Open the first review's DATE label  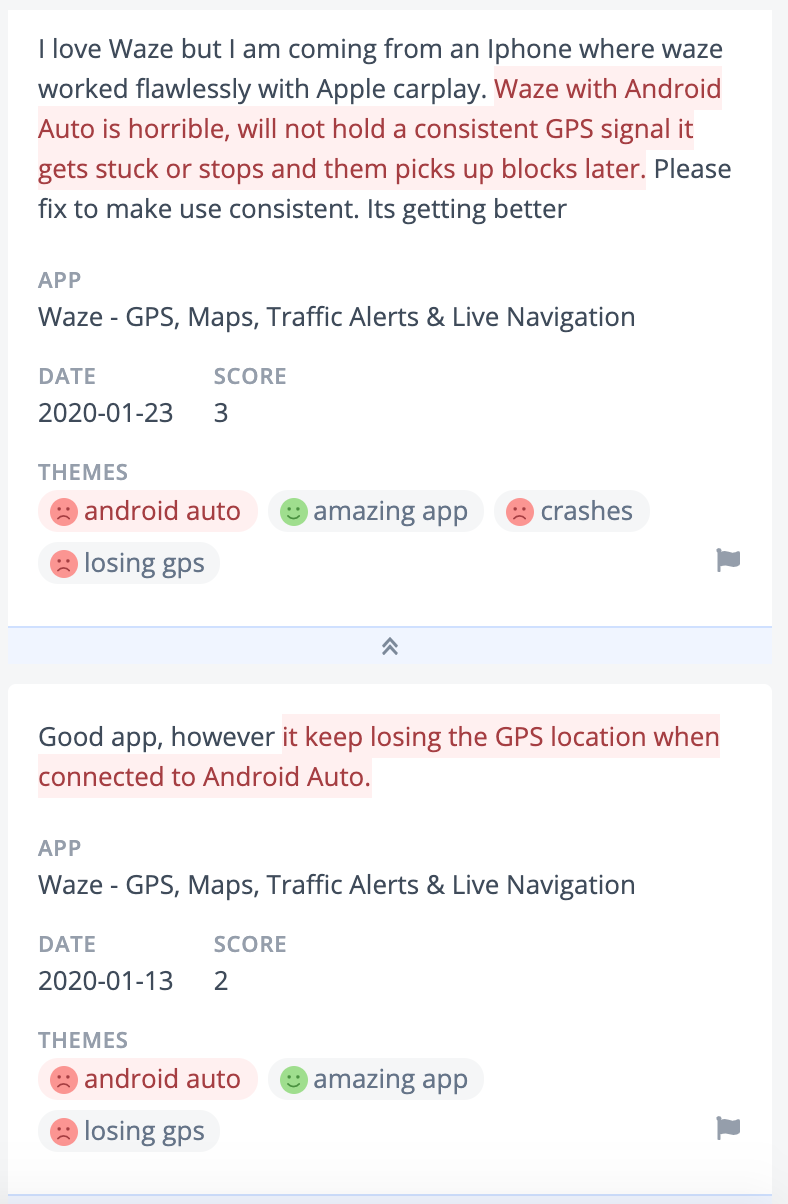pos(67,376)
